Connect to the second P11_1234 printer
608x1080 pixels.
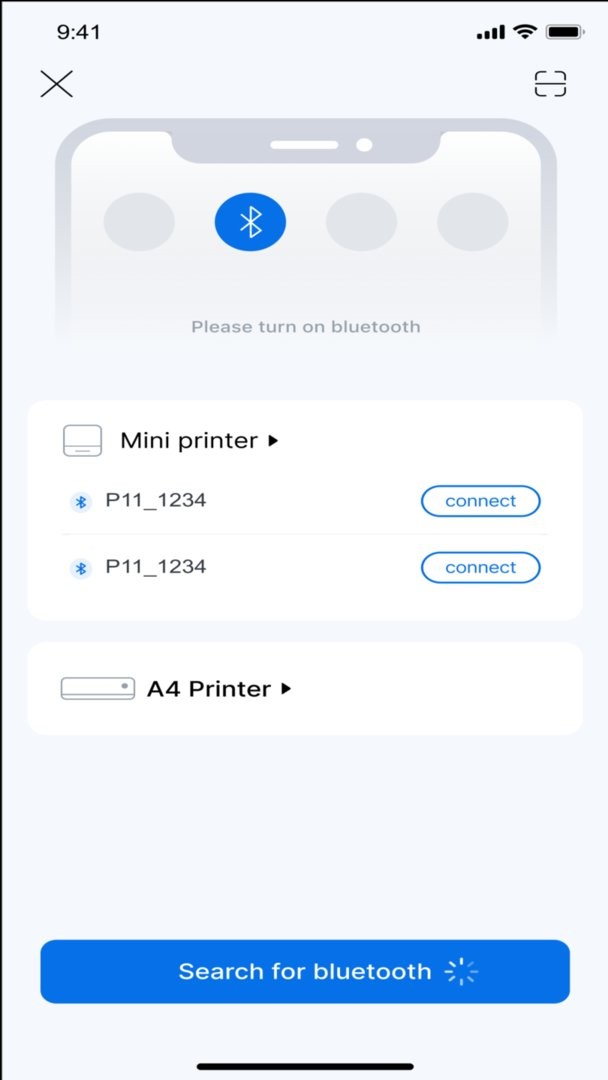click(x=481, y=568)
